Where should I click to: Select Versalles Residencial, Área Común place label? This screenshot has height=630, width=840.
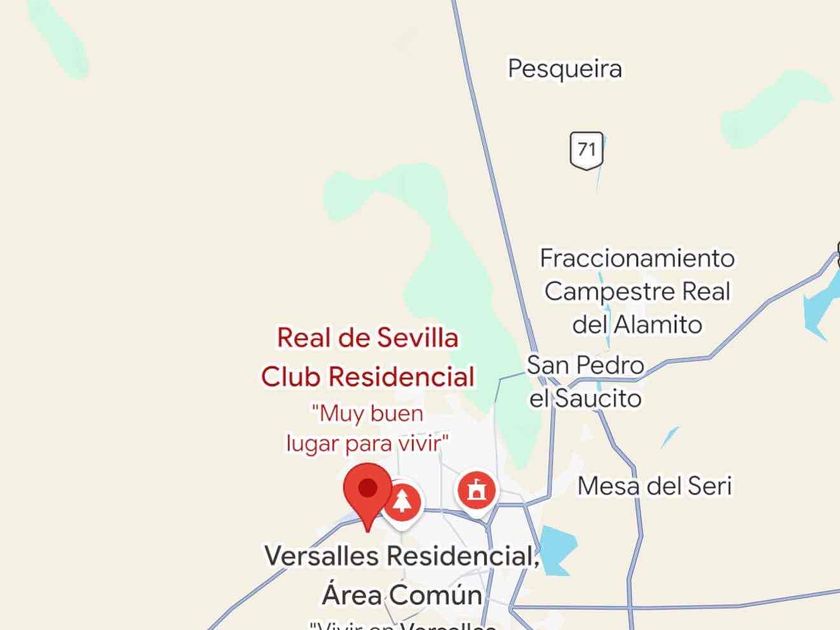coord(401,574)
